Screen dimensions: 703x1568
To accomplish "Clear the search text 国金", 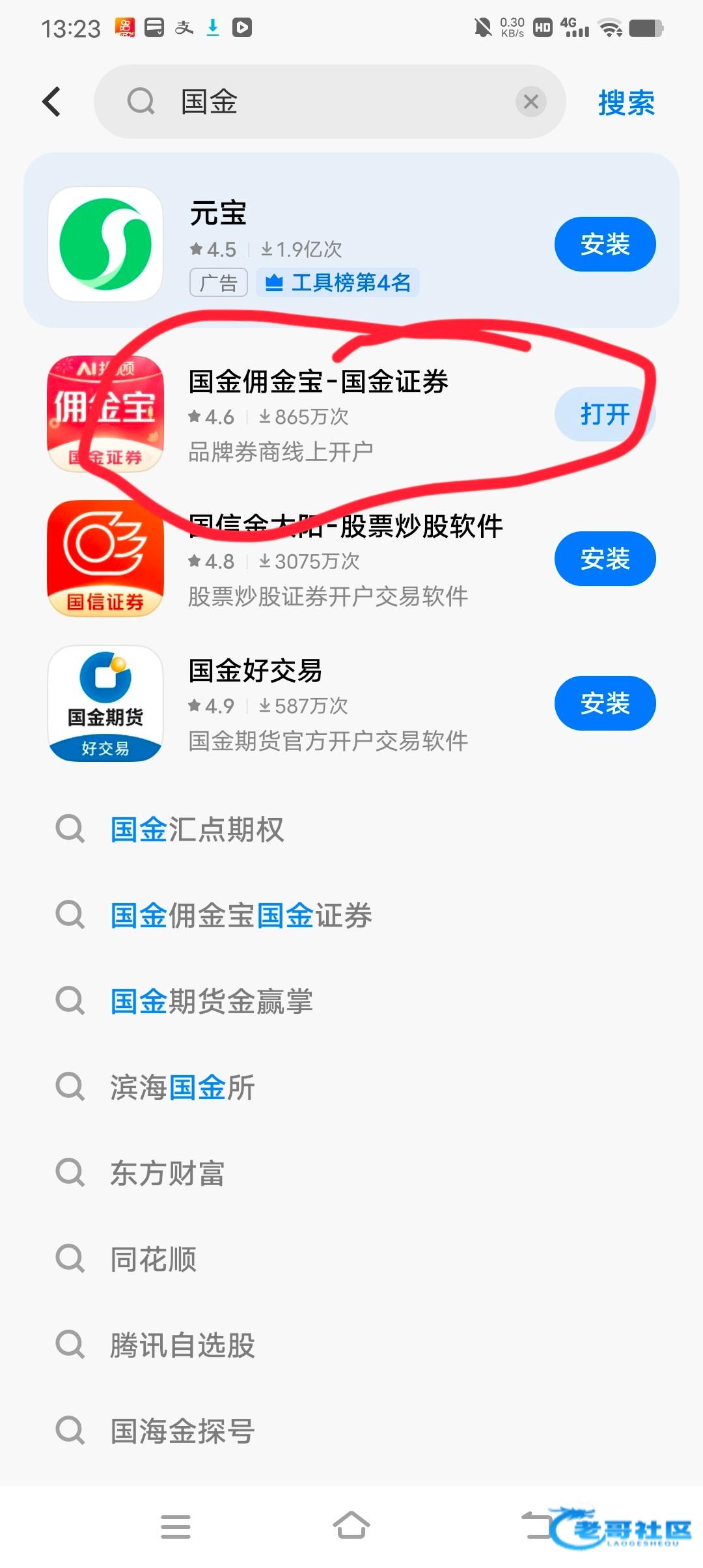I will click(531, 102).
